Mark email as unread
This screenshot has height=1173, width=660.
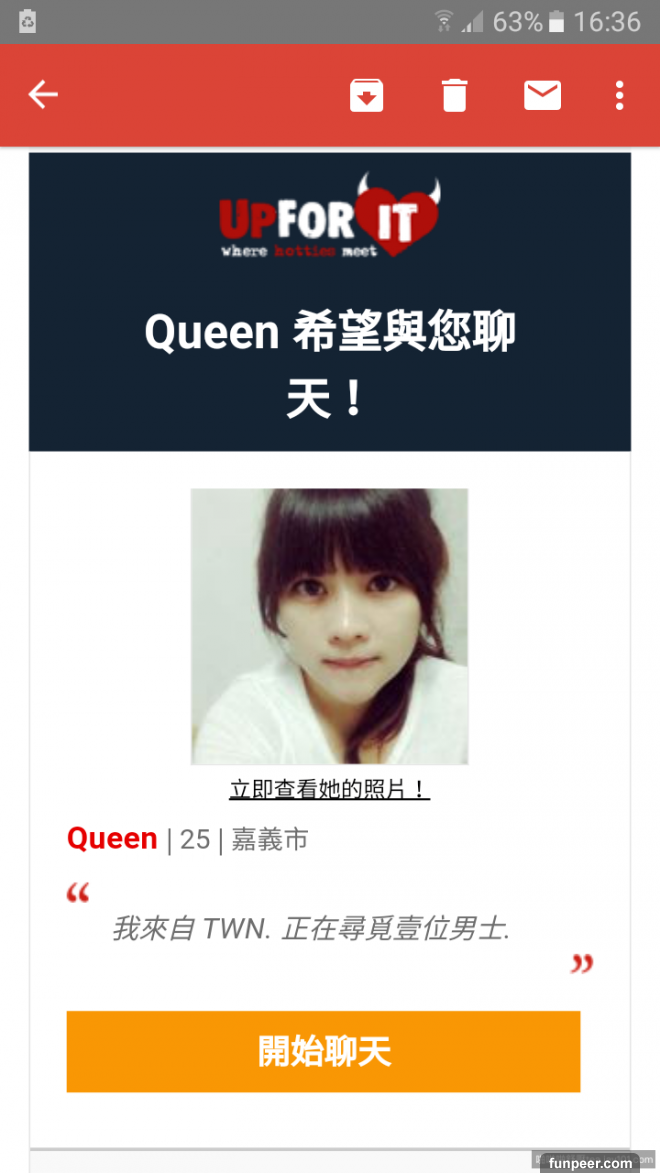click(x=542, y=95)
